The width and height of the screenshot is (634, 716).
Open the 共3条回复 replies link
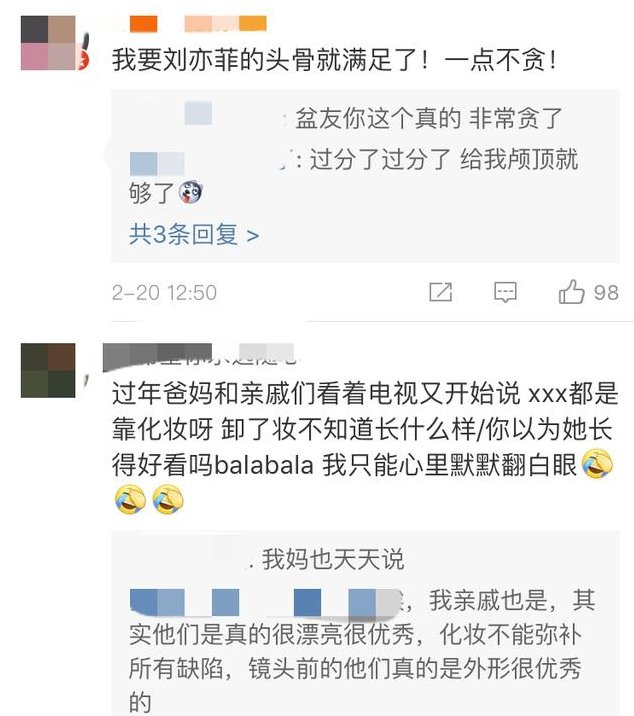point(194,235)
